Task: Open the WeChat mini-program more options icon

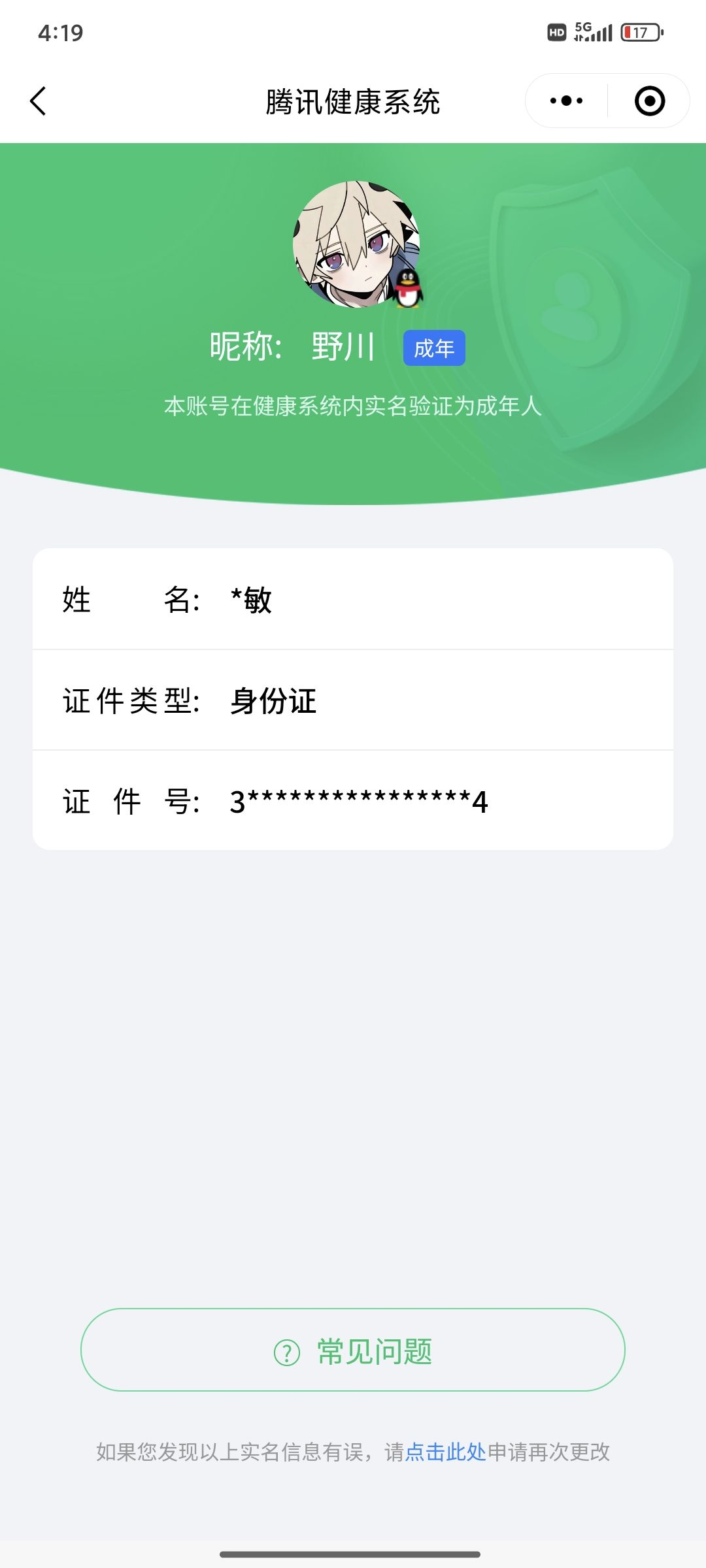Action: pos(566,101)
